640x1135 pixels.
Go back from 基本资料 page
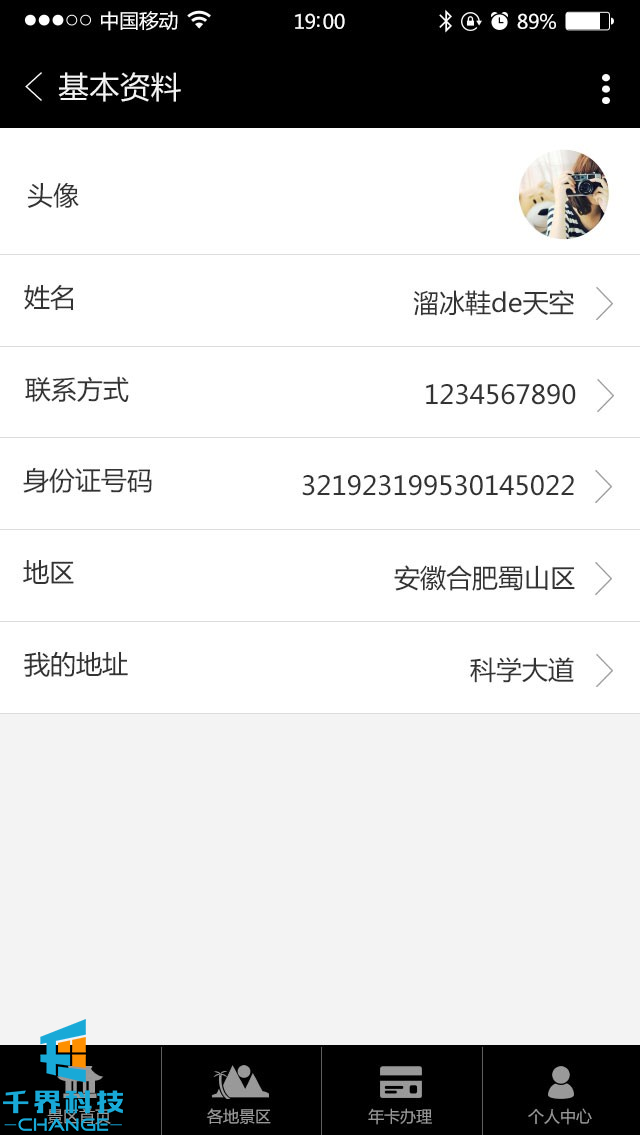click(34, 88)
